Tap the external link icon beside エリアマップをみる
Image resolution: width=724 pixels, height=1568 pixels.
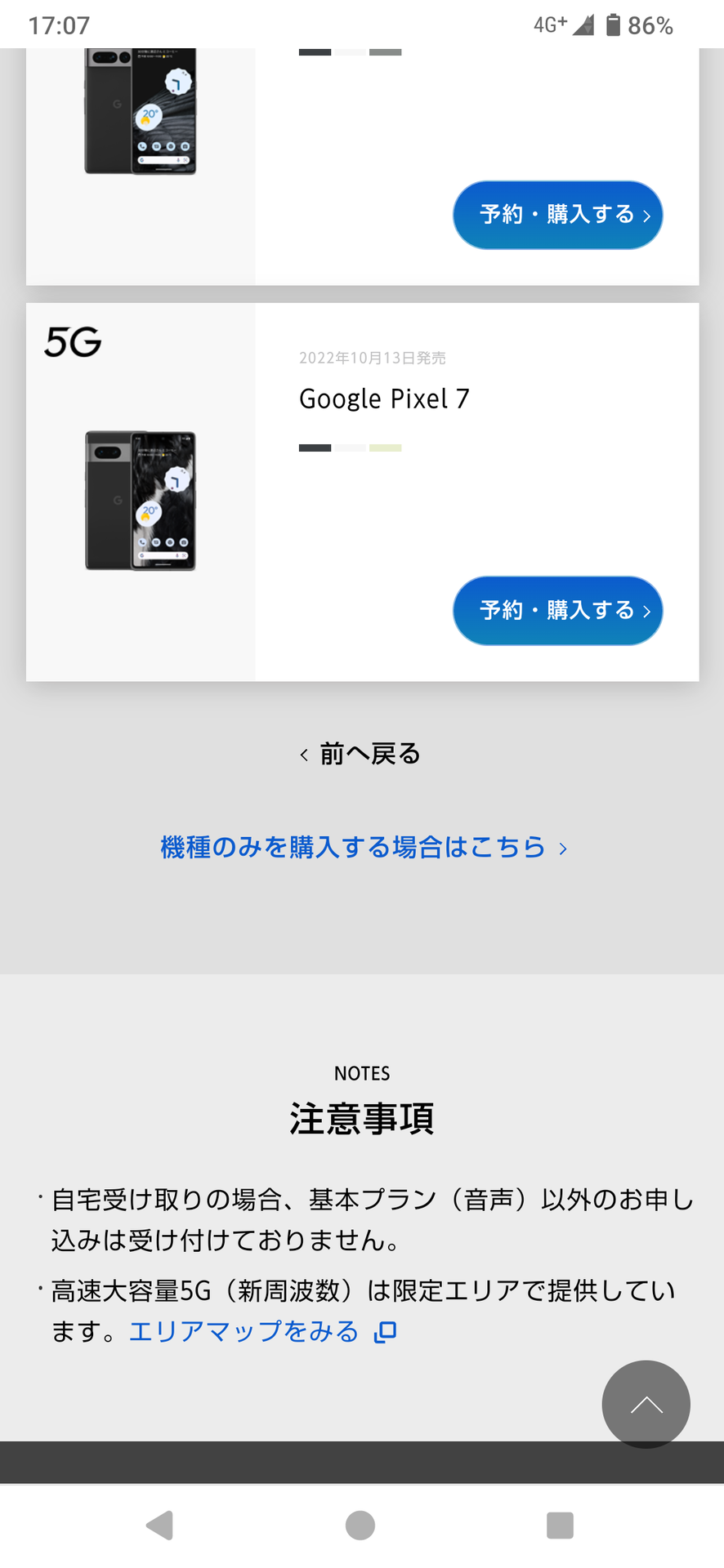(x=384, y=1330)
